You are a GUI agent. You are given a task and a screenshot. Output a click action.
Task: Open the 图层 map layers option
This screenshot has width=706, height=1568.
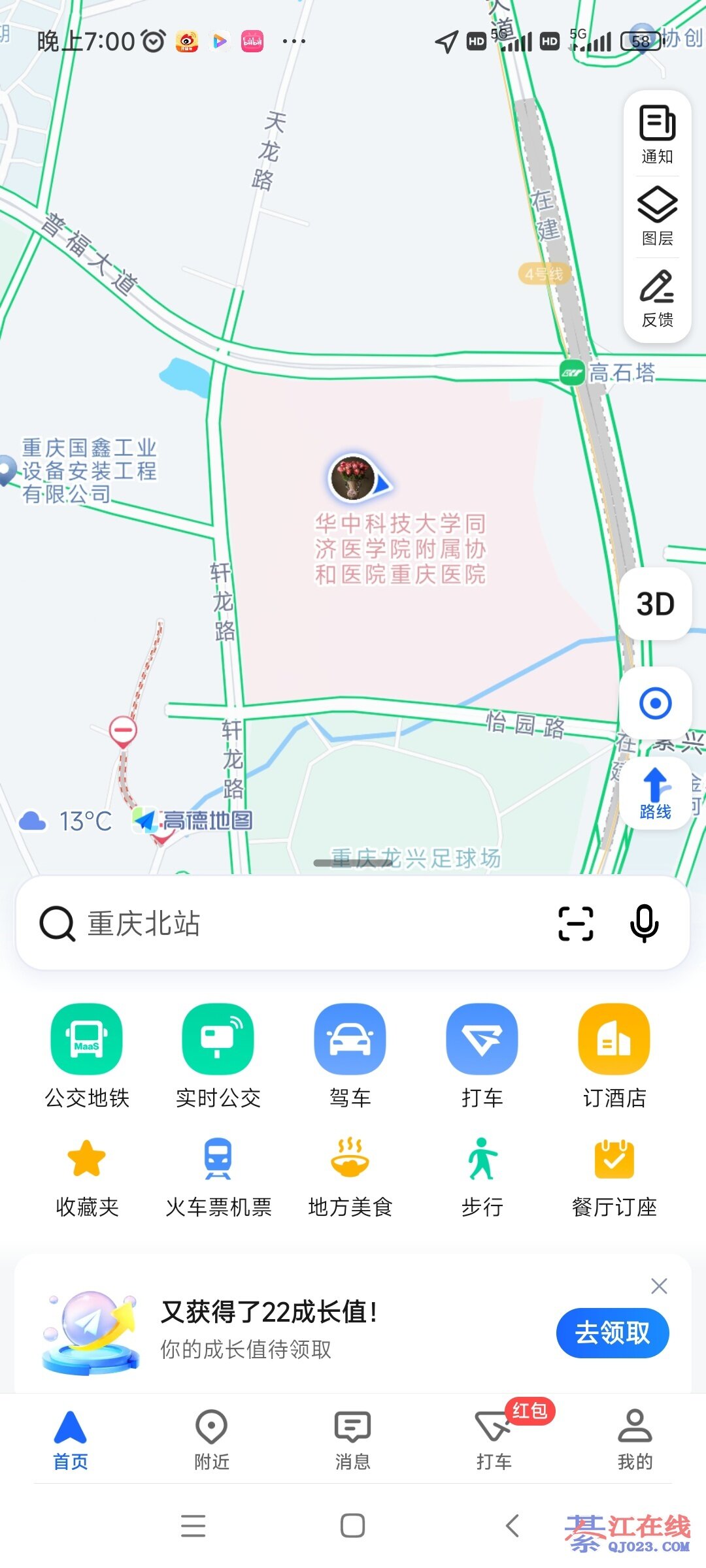click(657, 216)
